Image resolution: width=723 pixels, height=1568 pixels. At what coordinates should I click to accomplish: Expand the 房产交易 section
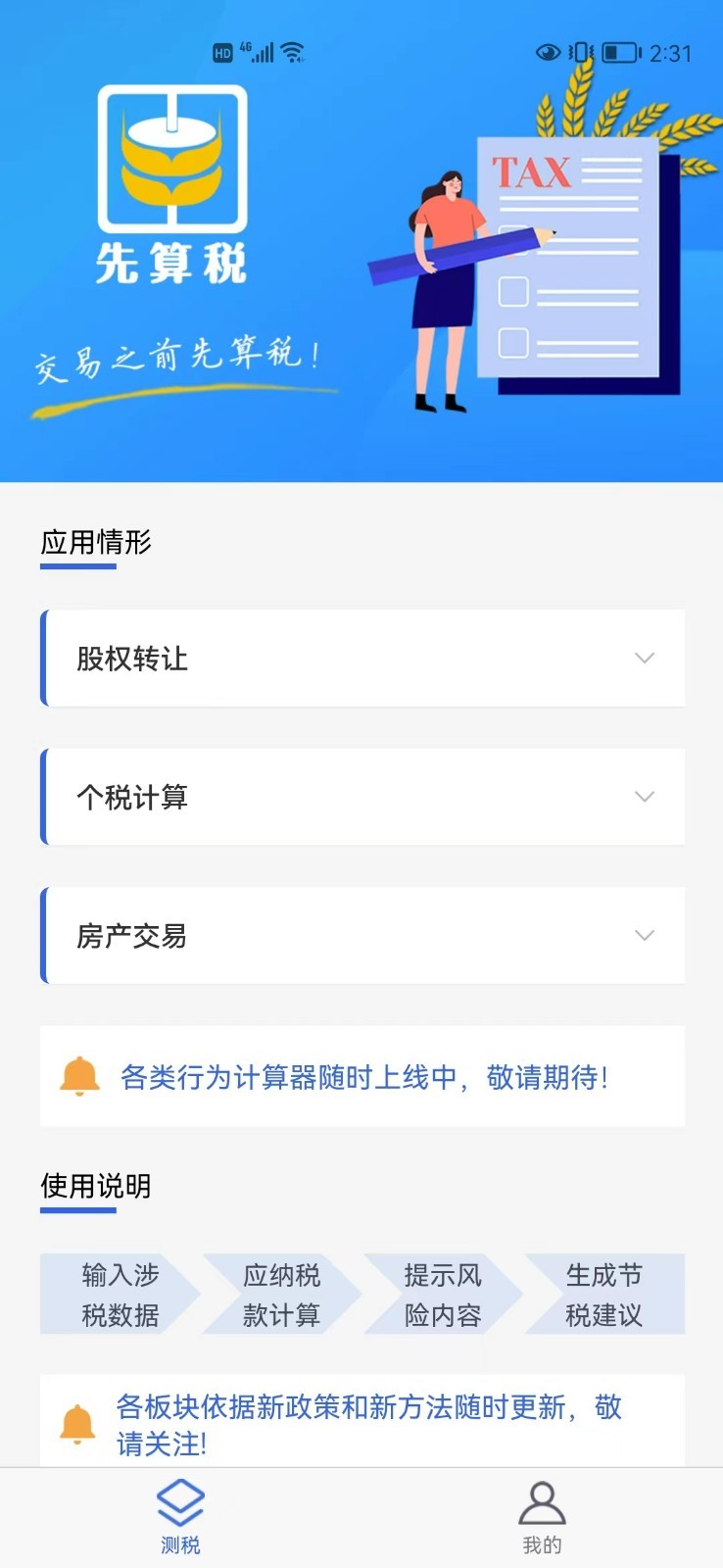pos(362,936)
